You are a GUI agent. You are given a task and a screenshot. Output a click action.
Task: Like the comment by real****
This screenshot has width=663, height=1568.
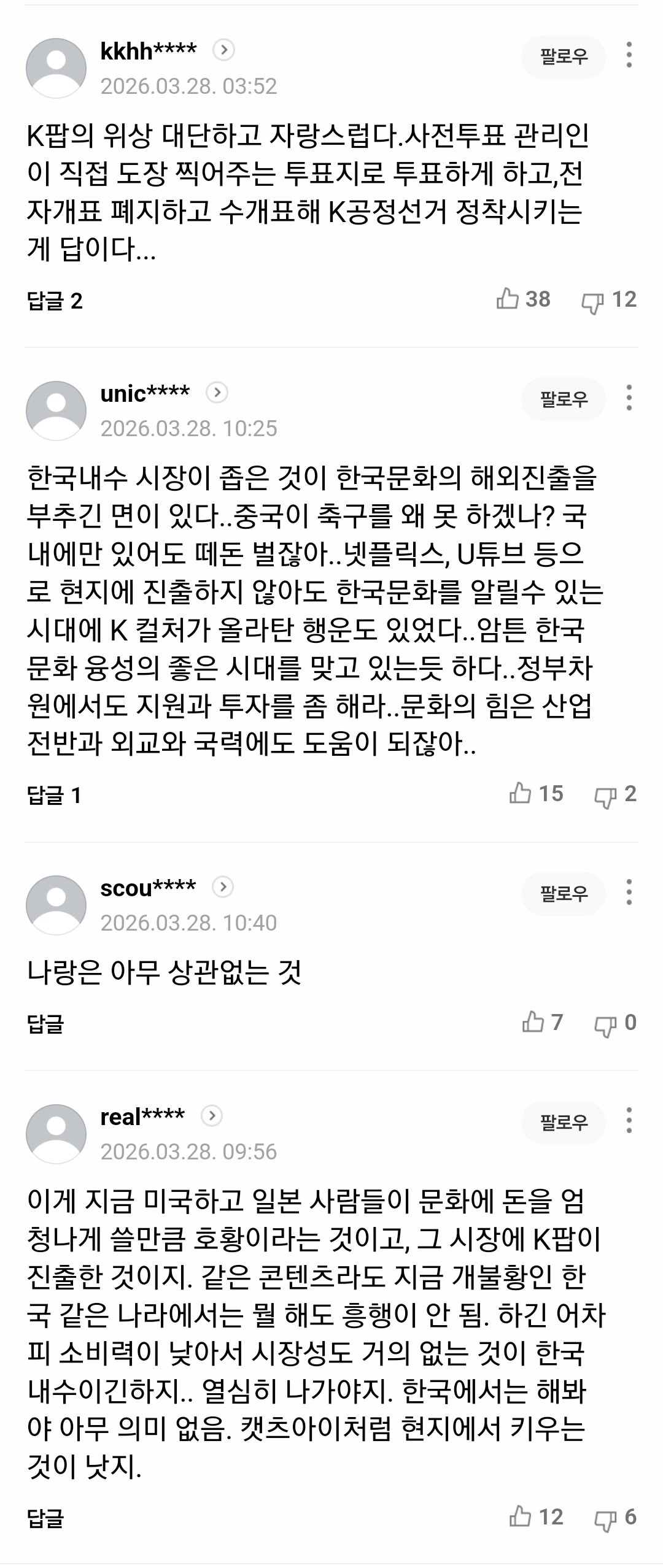[x=521, y=1517]
